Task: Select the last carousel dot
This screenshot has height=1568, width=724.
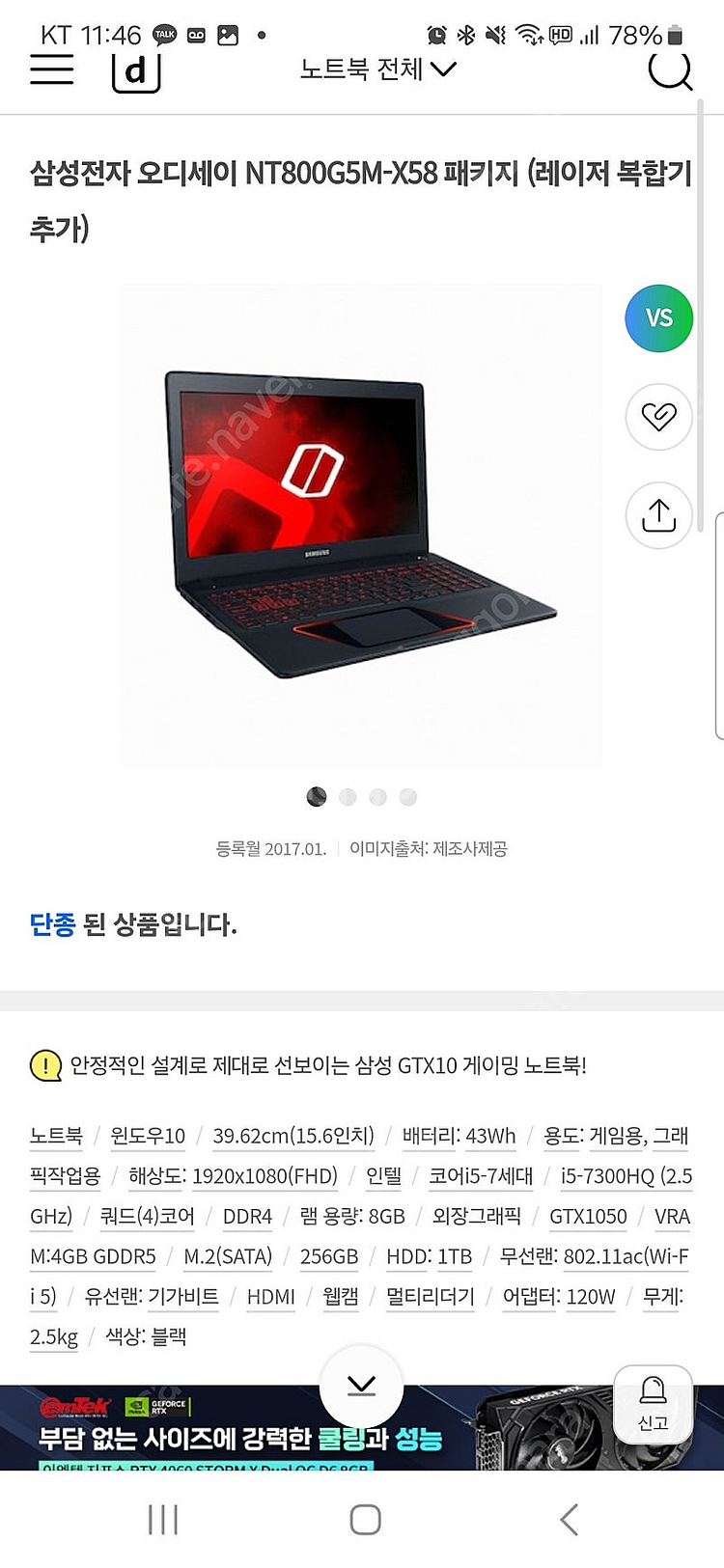Action: tap(407, 797)
